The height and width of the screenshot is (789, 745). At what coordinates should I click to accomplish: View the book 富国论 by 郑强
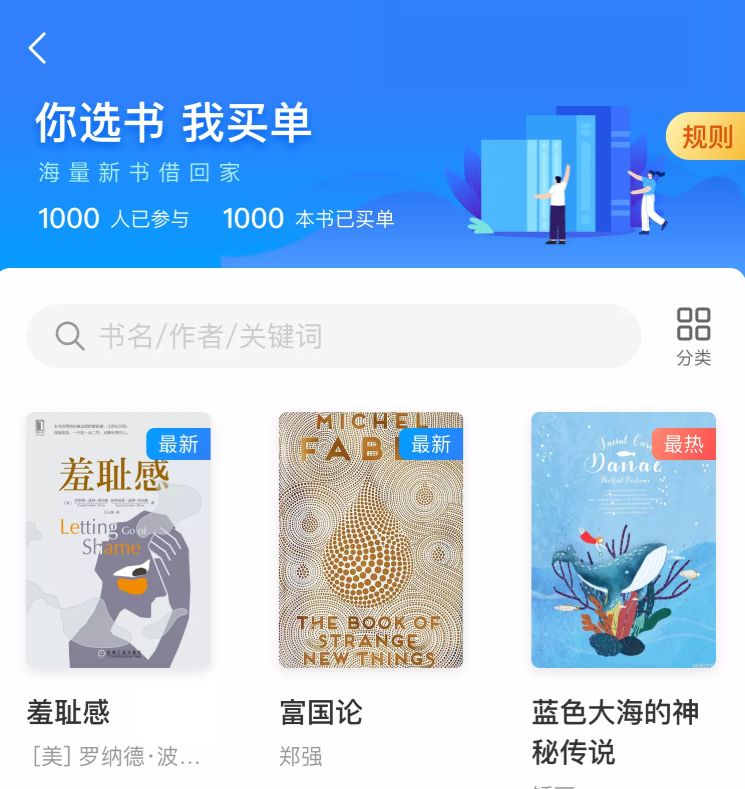tap(371, 540)
